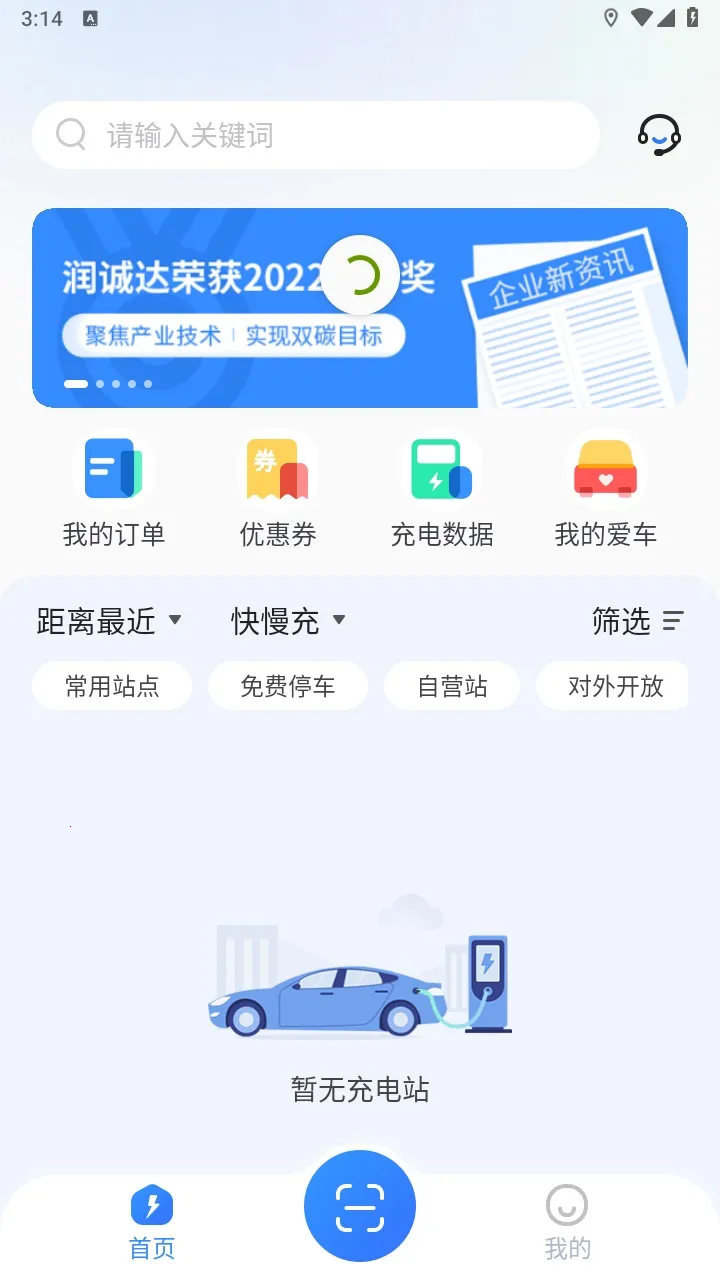720x1280 pixels.
Task: Enable the 对外开放 filter chip
Action: 613,685
